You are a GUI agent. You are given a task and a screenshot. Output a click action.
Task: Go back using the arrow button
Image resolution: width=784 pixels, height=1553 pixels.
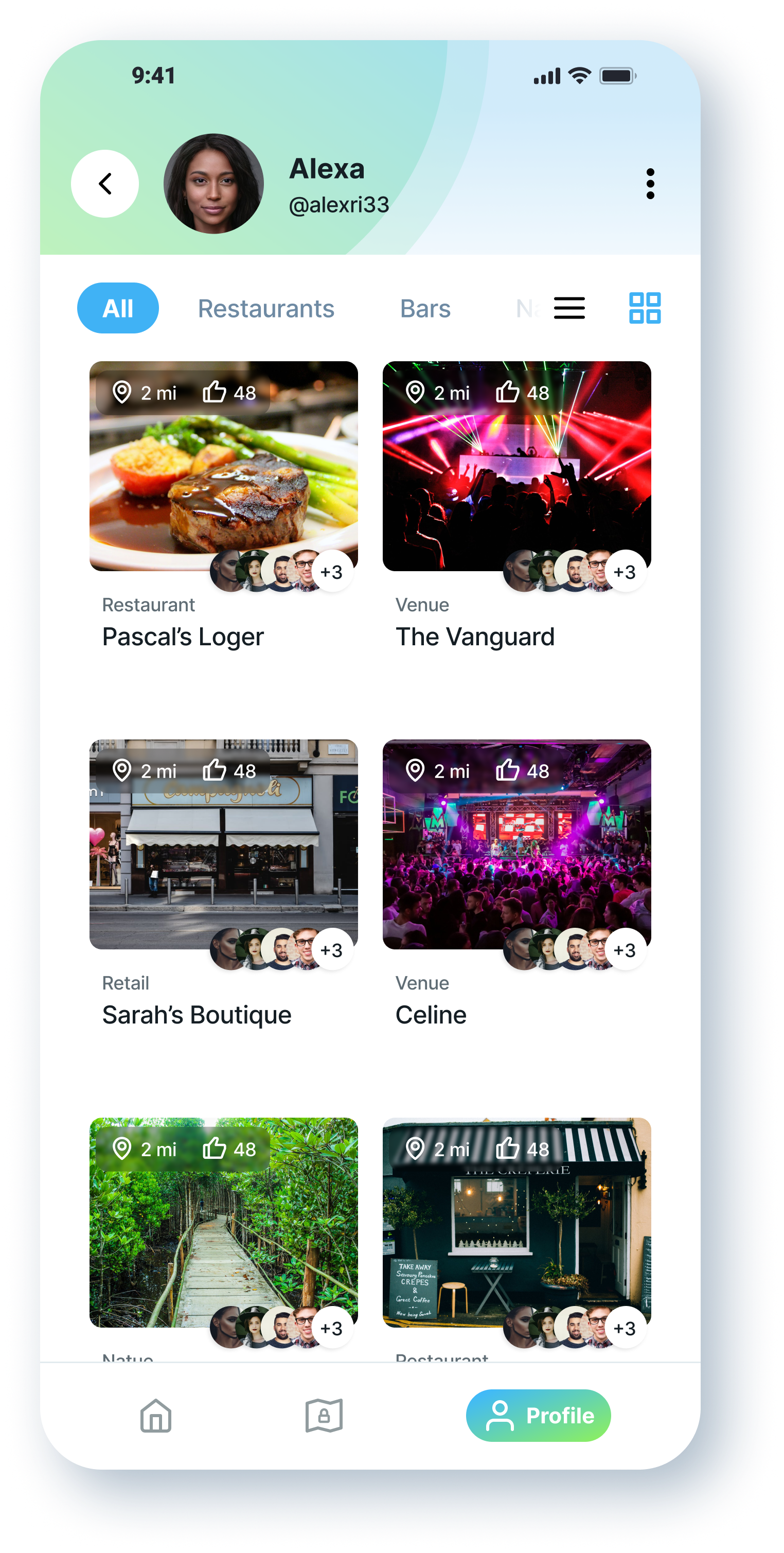[105, 184]
